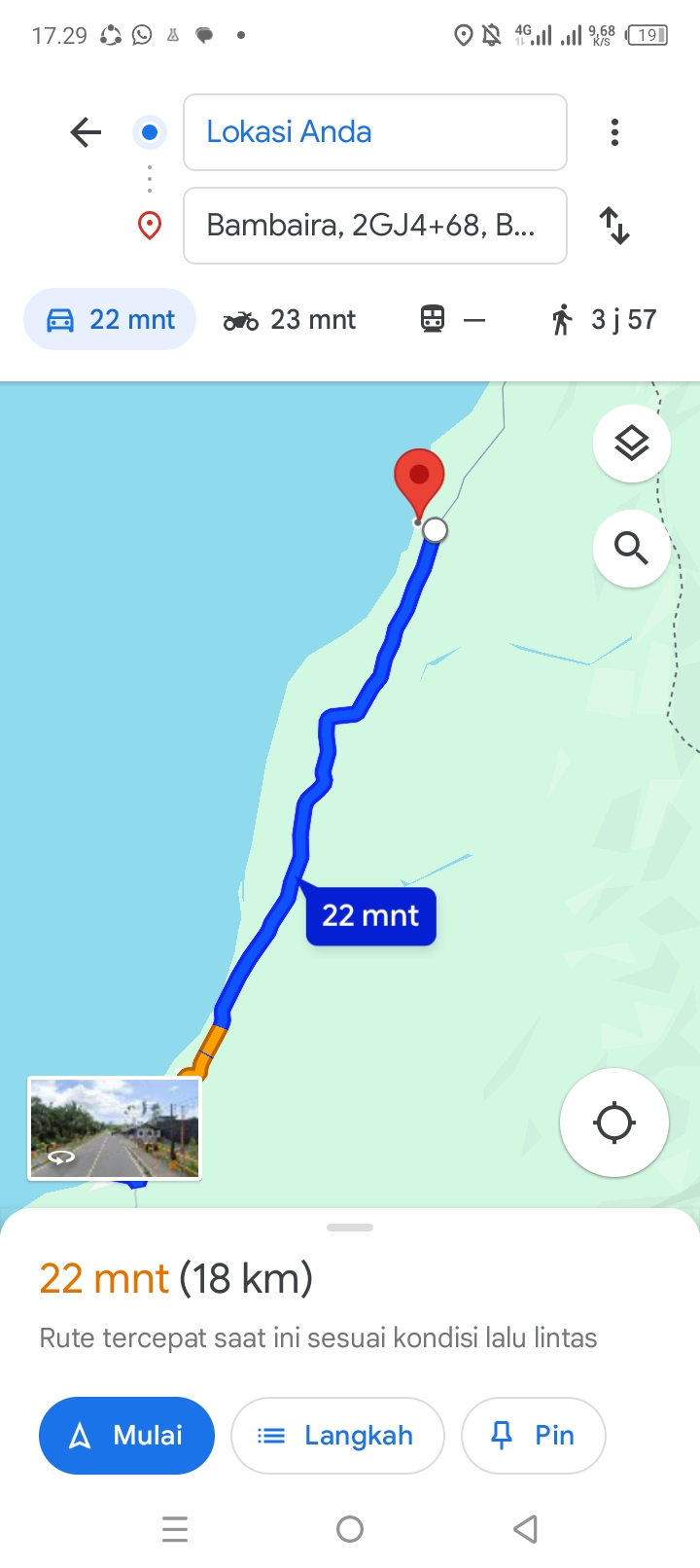The width and height of the screenshot is (700, 1568).
Task: Pin this route
Action: click(x=534, y=1436)
